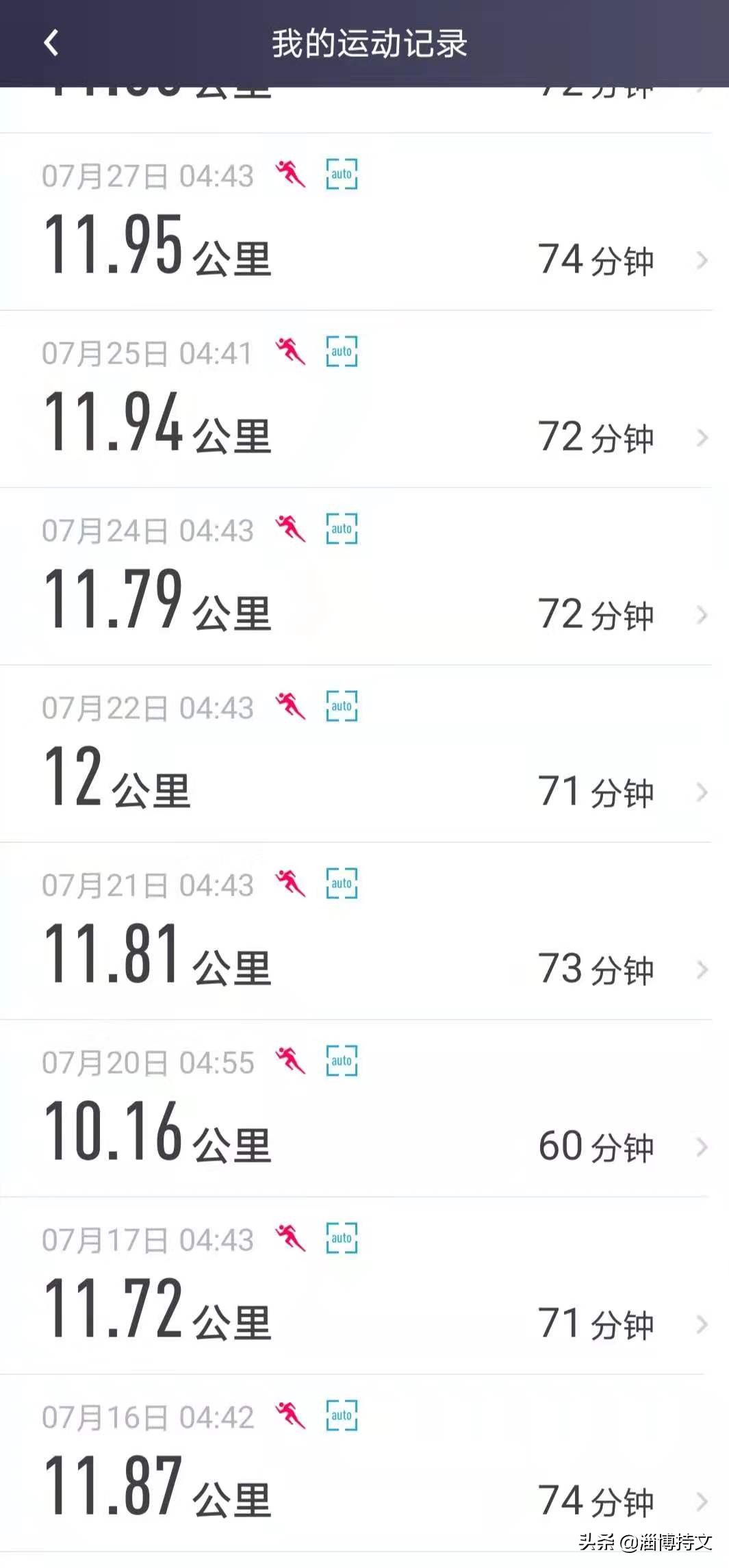729x1568 pixels.
Task: Tap the auto icon on the 07月22日 record
Action: point(341,706)
